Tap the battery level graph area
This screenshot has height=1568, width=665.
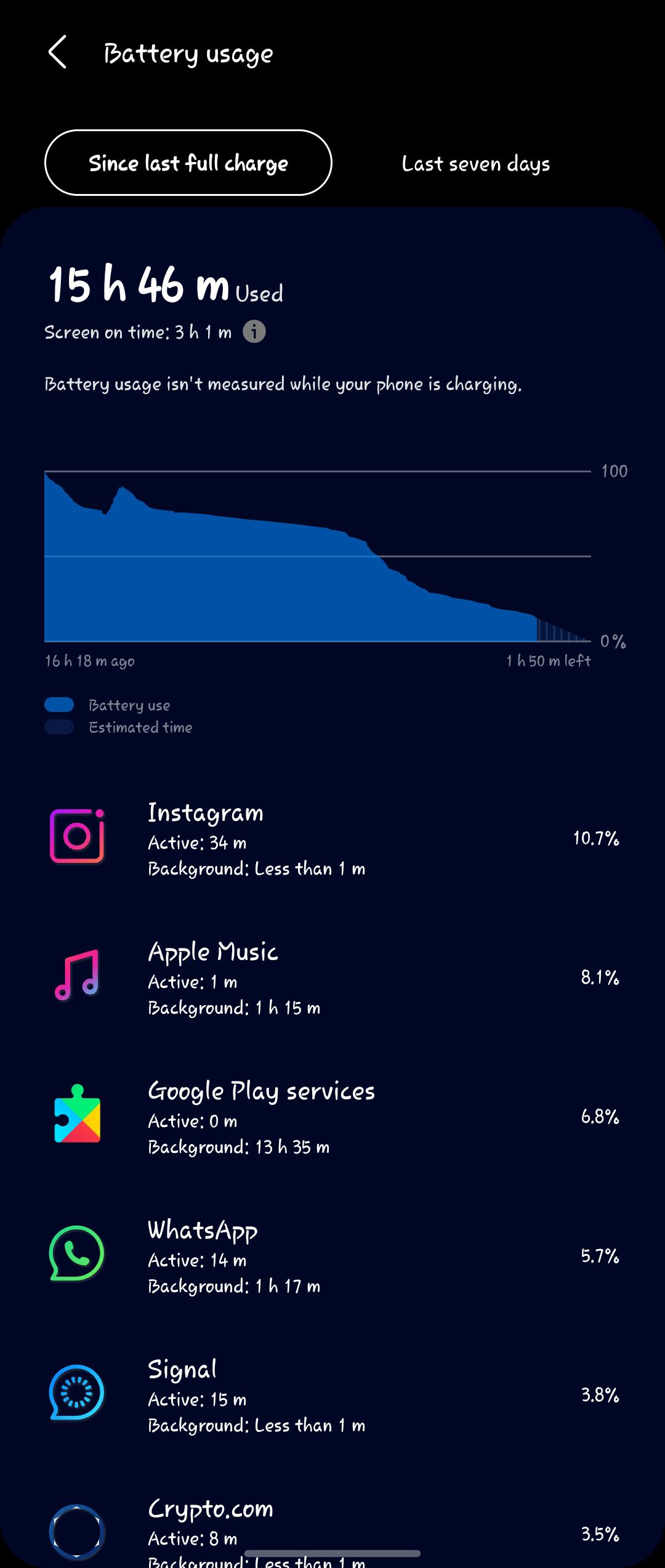[x=317, y=554]
